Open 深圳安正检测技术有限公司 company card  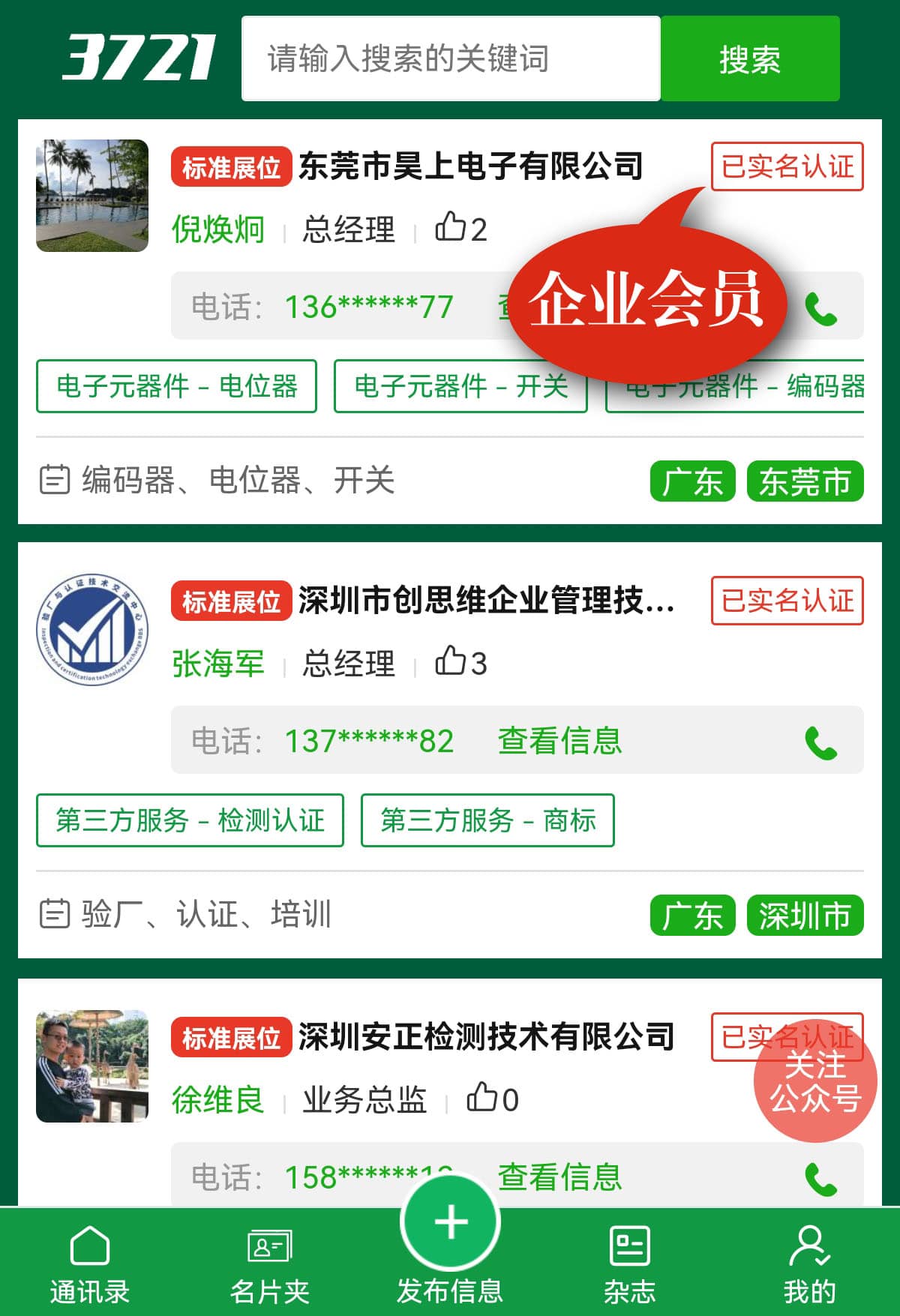pyautogui.click(x=486, y=1037)
